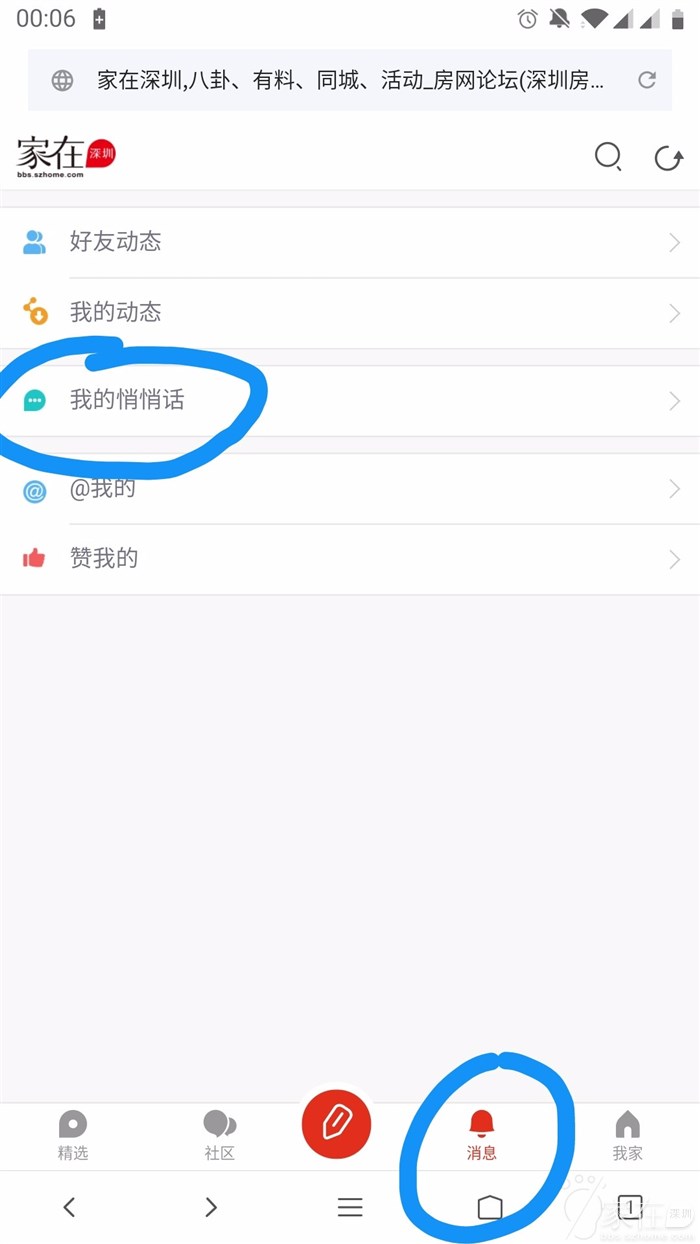Open the search magnifier icon
This screenshot has height=1244, width=700.
click(608, 157)
